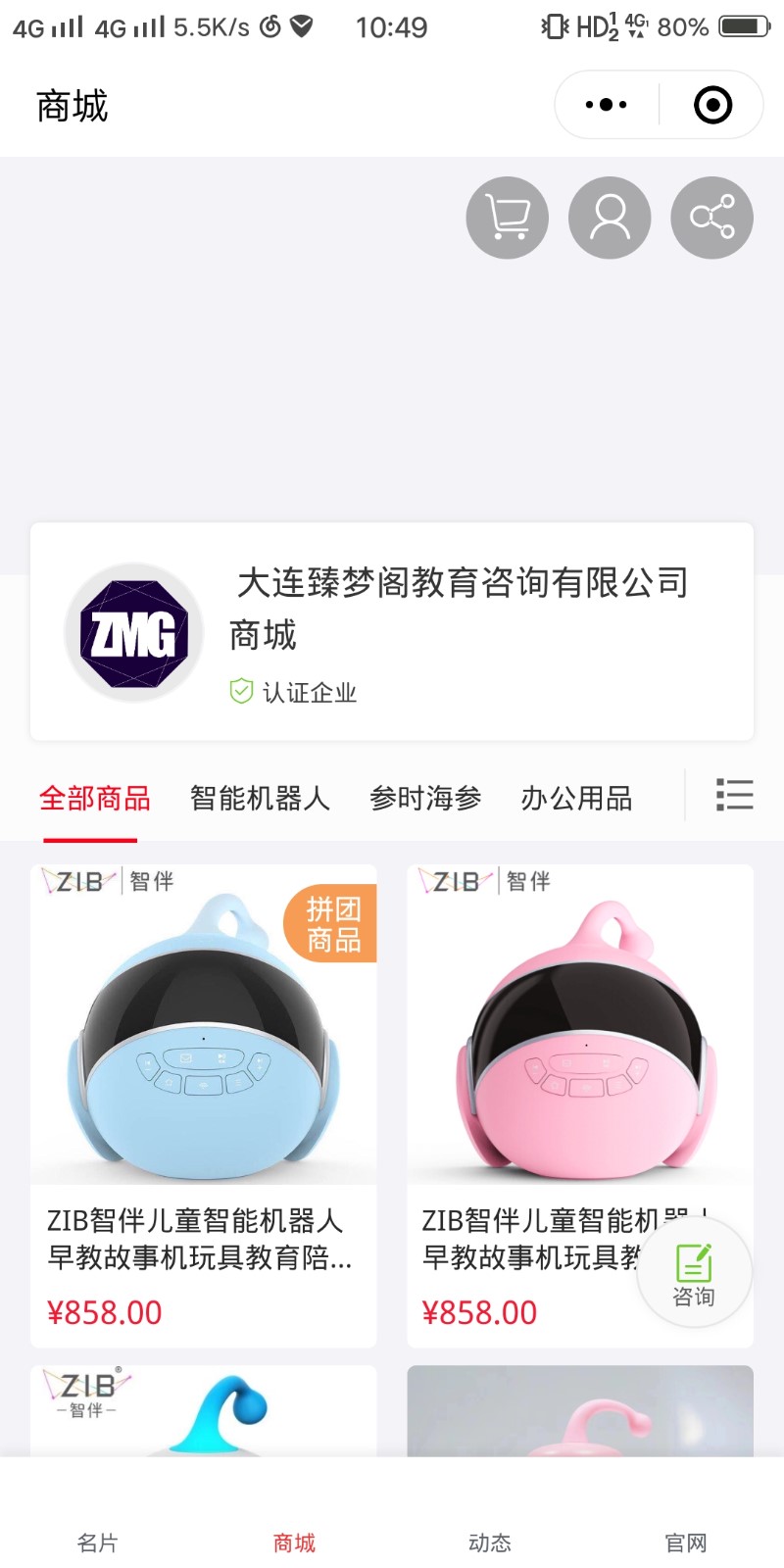Open the 商城 bottom tab
Image resolution: width=784 pixels, height=1568 pixels.
pos(294,1543)
